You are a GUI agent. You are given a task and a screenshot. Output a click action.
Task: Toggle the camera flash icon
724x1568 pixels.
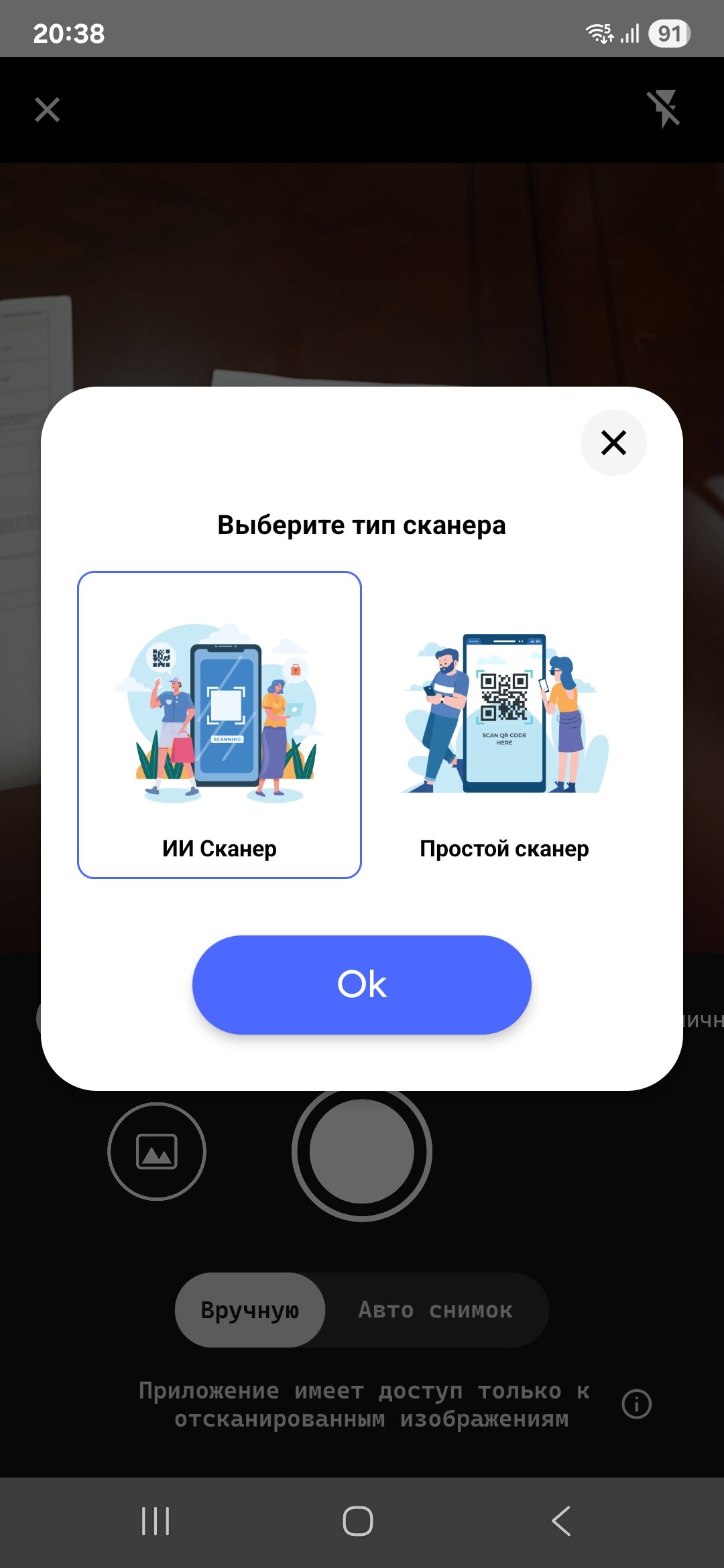point(664,109)
